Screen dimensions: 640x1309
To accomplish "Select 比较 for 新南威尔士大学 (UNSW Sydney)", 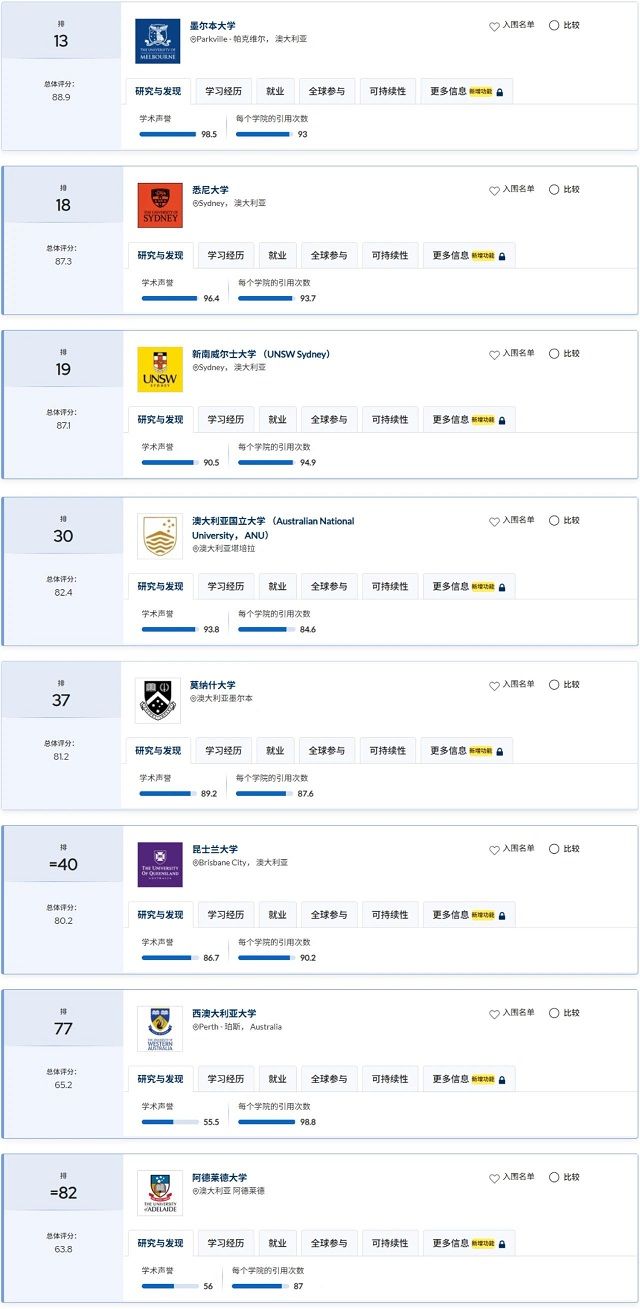I will [564, 354].
